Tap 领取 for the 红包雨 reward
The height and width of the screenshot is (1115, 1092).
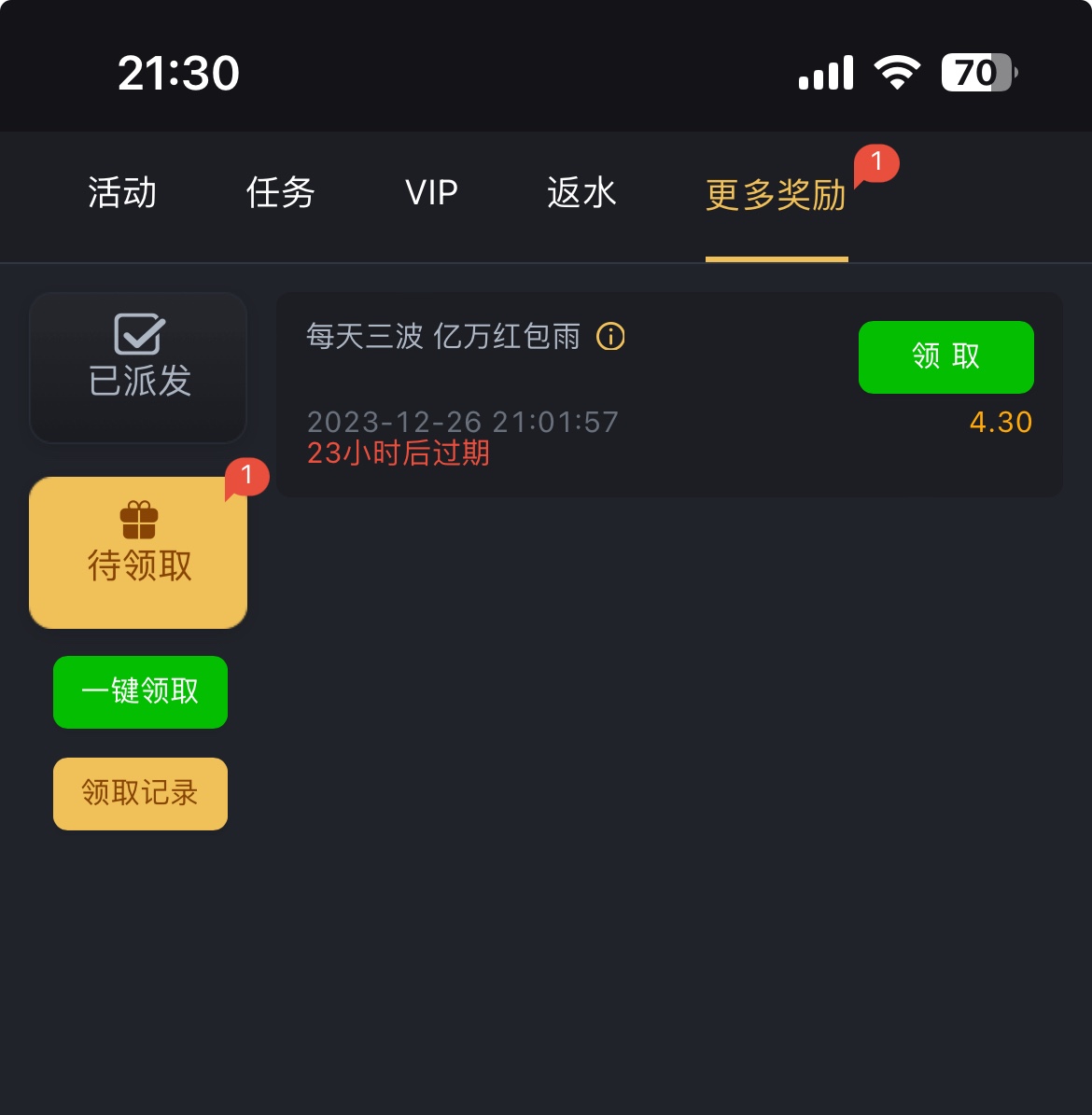click(x=945, y=356)
